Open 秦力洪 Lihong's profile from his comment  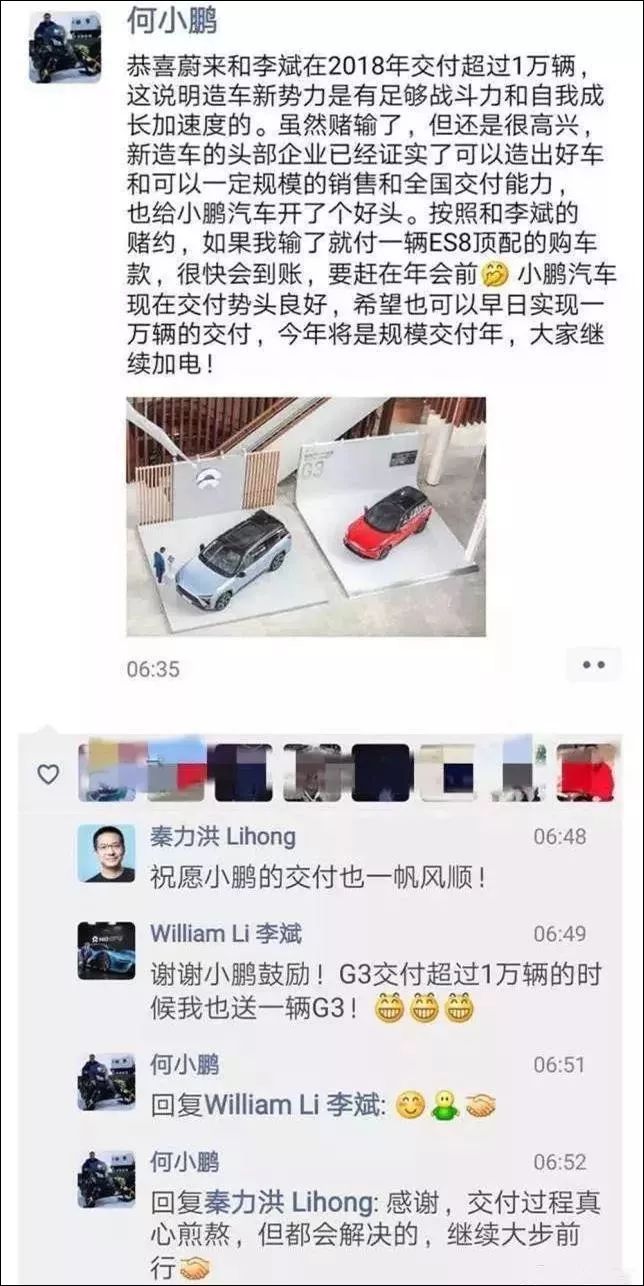(222, 836)
